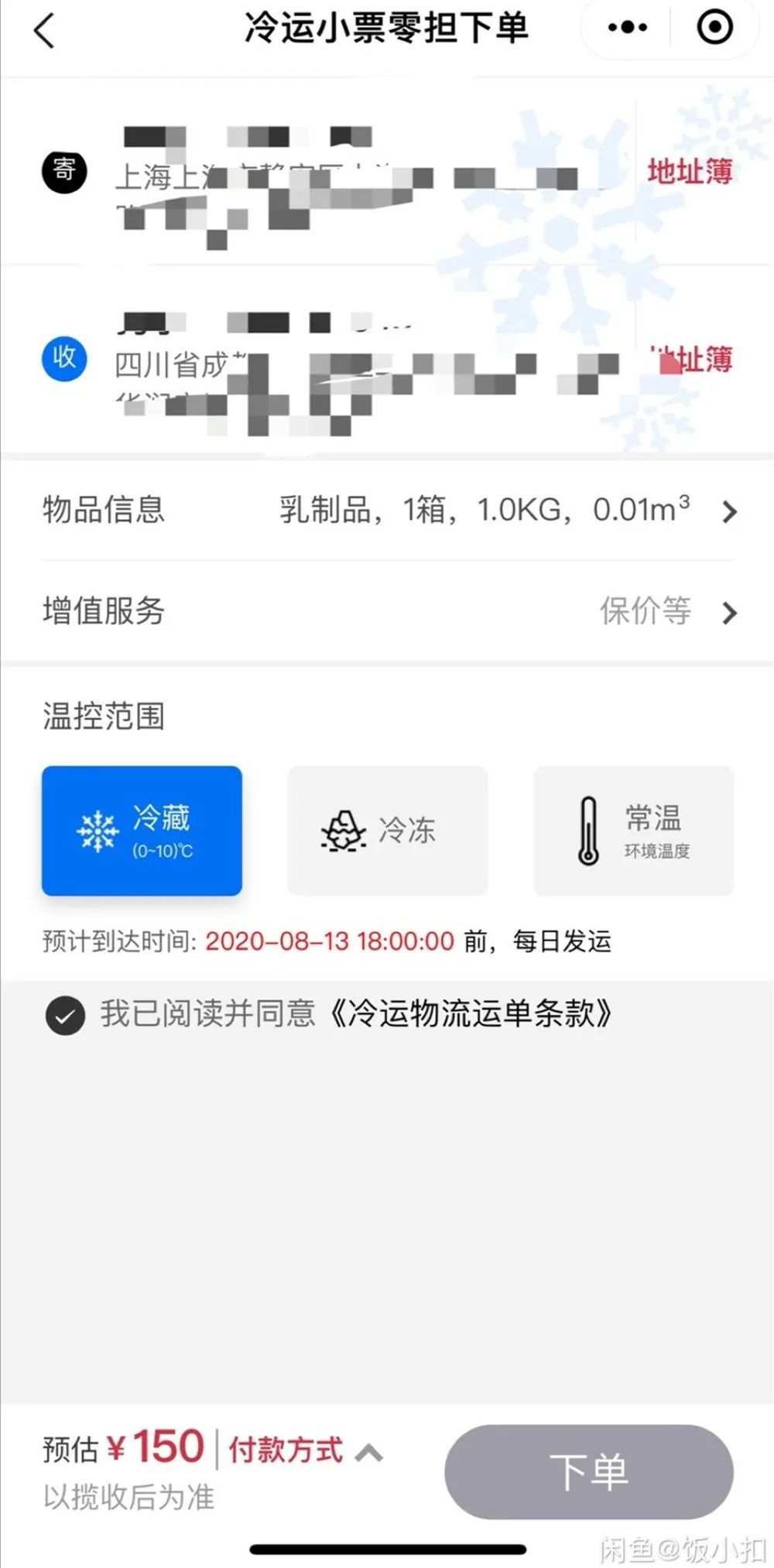Tap the arrival time 2020-08-13 18:00:00 text
Viewport: 774px width, 1568px height.
[x=329, y=942]
